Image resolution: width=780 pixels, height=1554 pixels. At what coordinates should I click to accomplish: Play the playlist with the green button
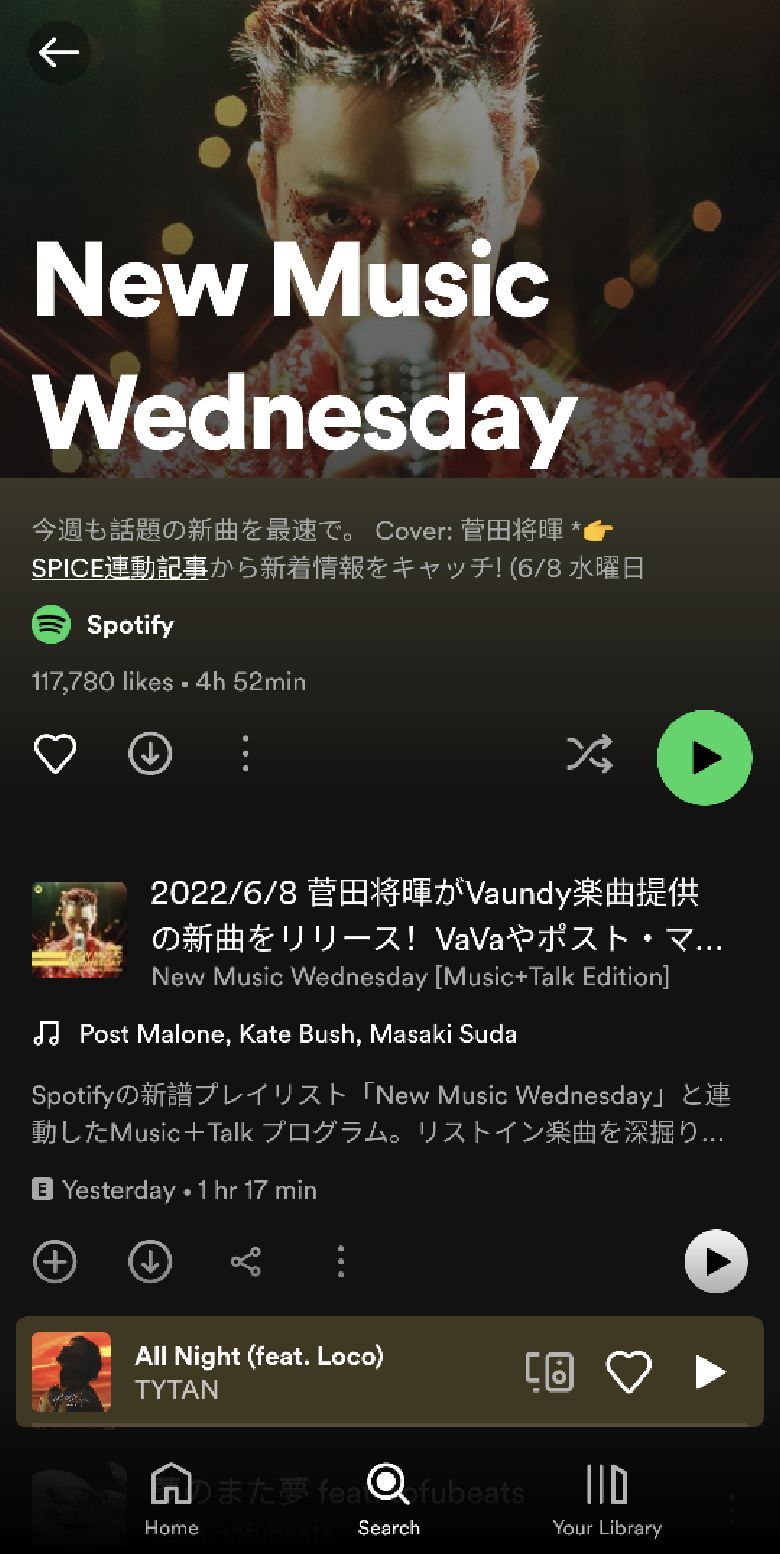coord(704,757)
